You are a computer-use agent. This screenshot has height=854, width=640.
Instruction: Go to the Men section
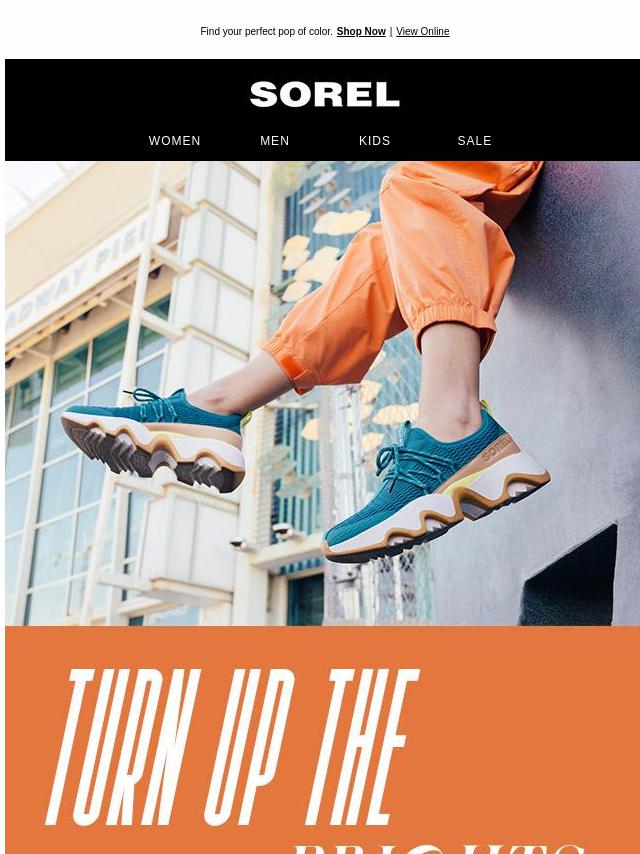pos(275,141)
